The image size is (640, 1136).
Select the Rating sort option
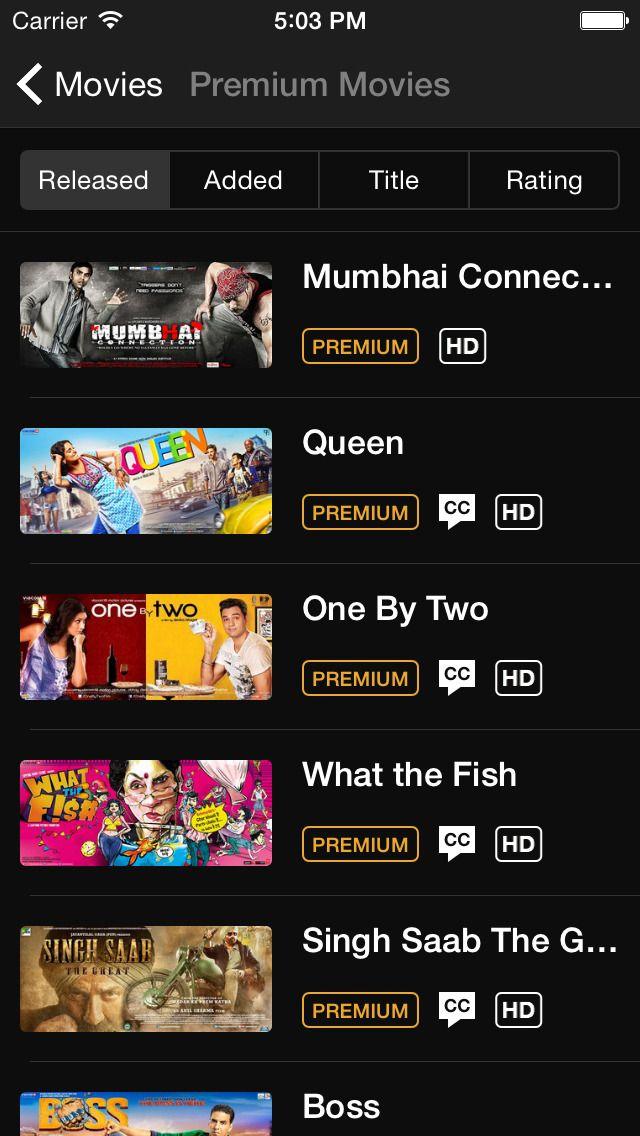pos(543,180)
